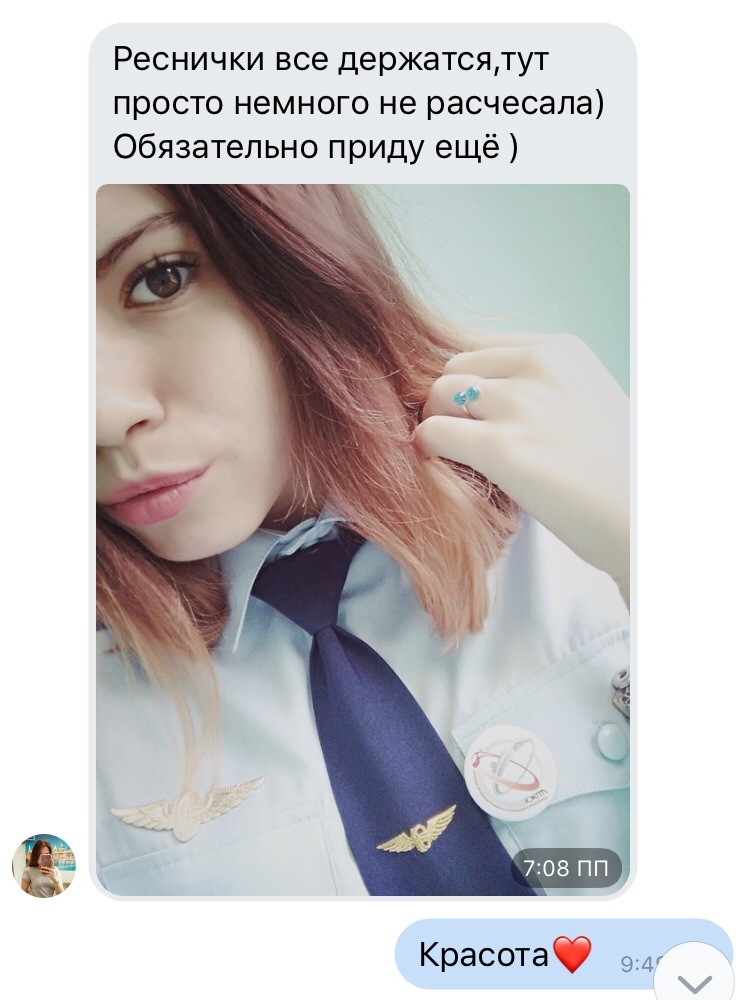Screen dimensions: 750x1000
Task: Open the photo attached to the message
Action: (362, 540)
